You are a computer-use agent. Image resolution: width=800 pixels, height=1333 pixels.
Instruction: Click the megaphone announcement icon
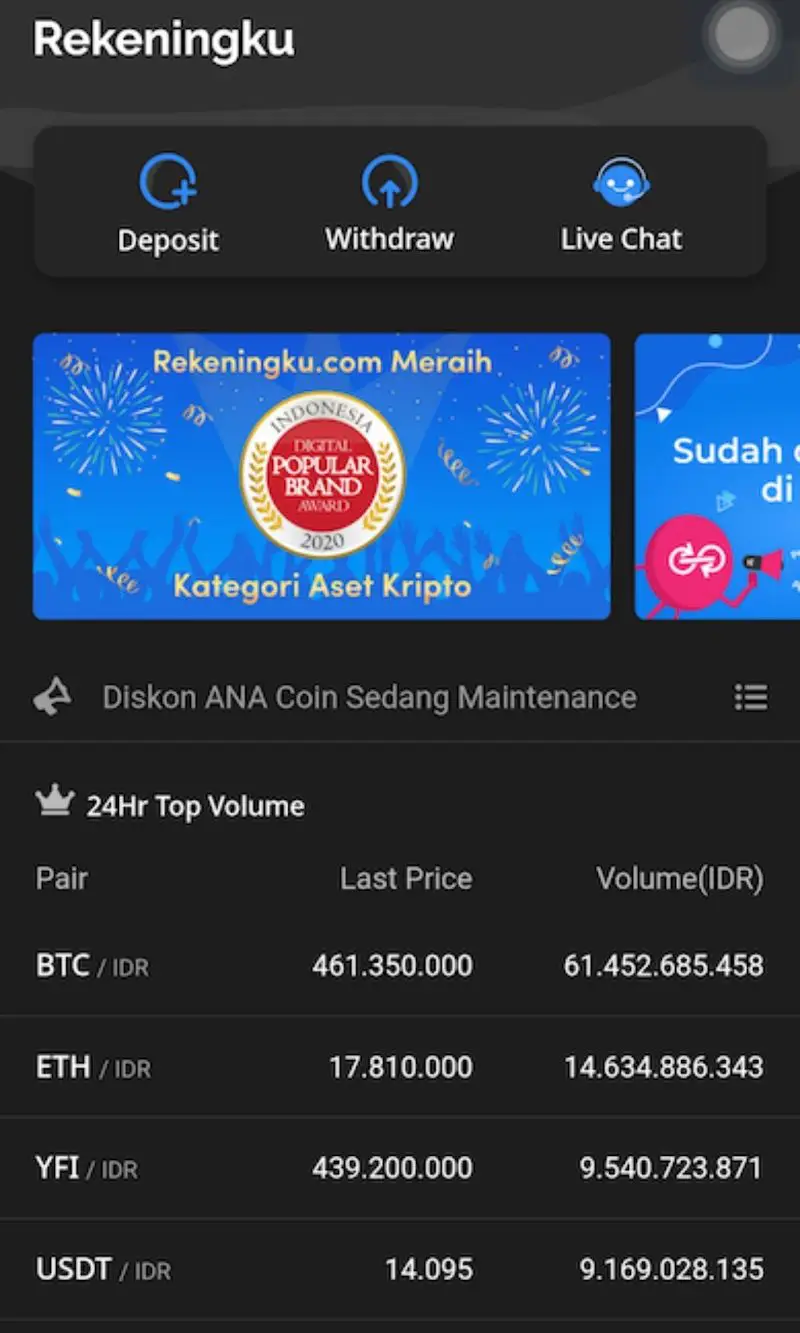coord(51,697)
